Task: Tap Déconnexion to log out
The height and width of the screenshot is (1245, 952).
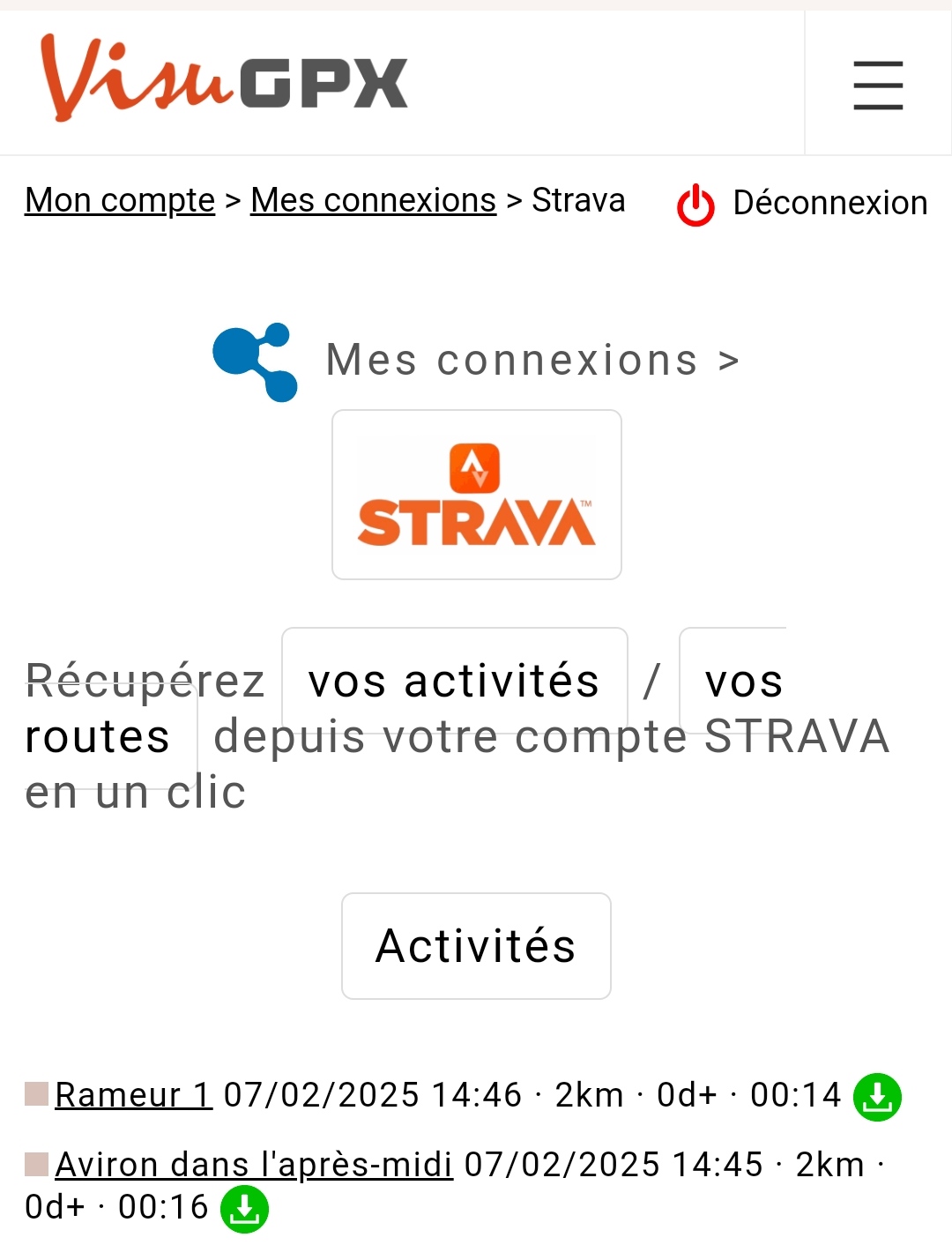Action: click(802, 204)
